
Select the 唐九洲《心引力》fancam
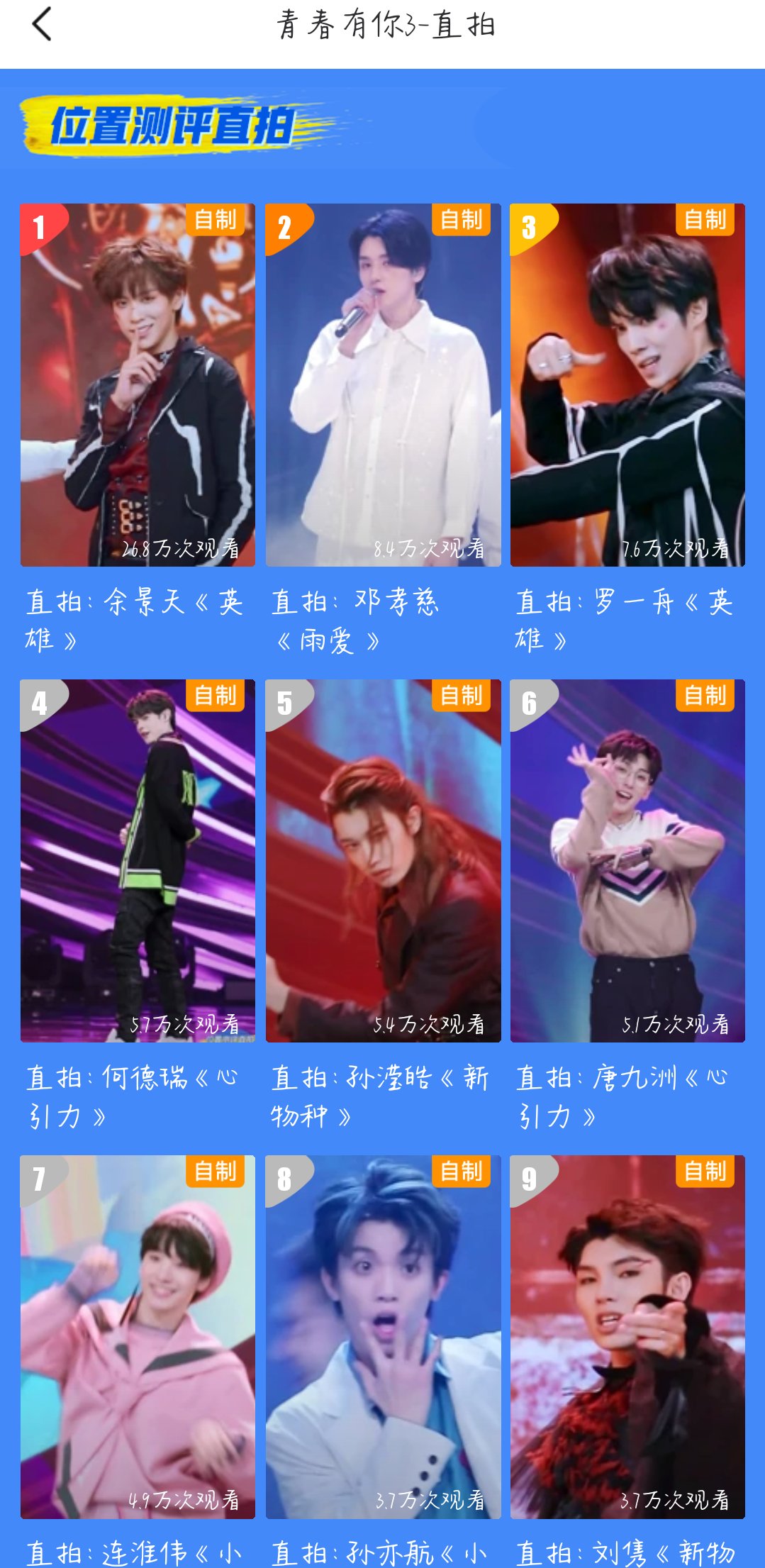tap(627, 860)
